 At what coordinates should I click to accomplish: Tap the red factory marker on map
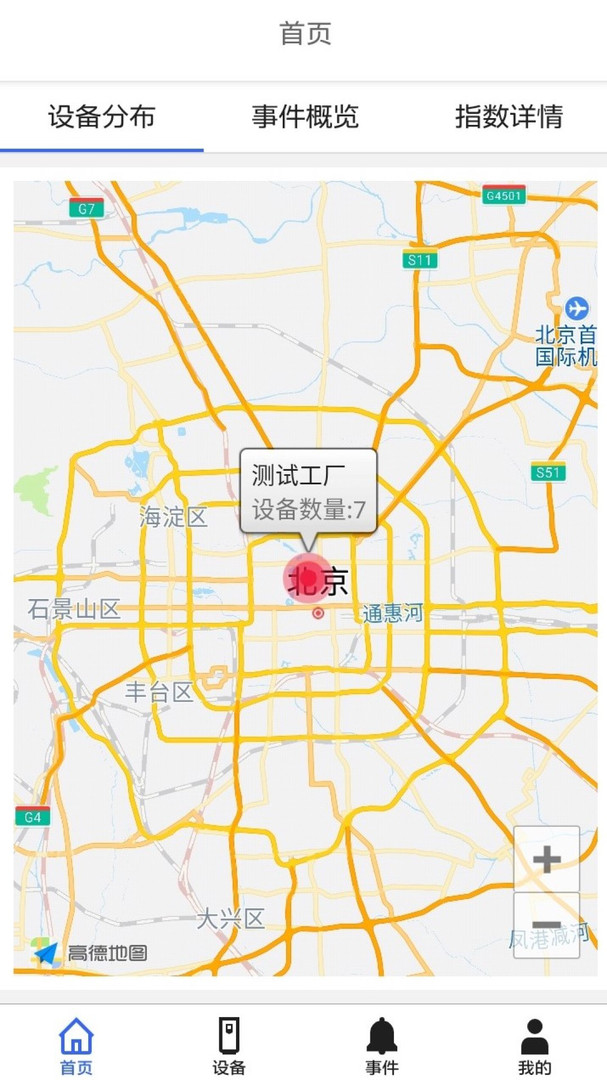pos(307,578)
